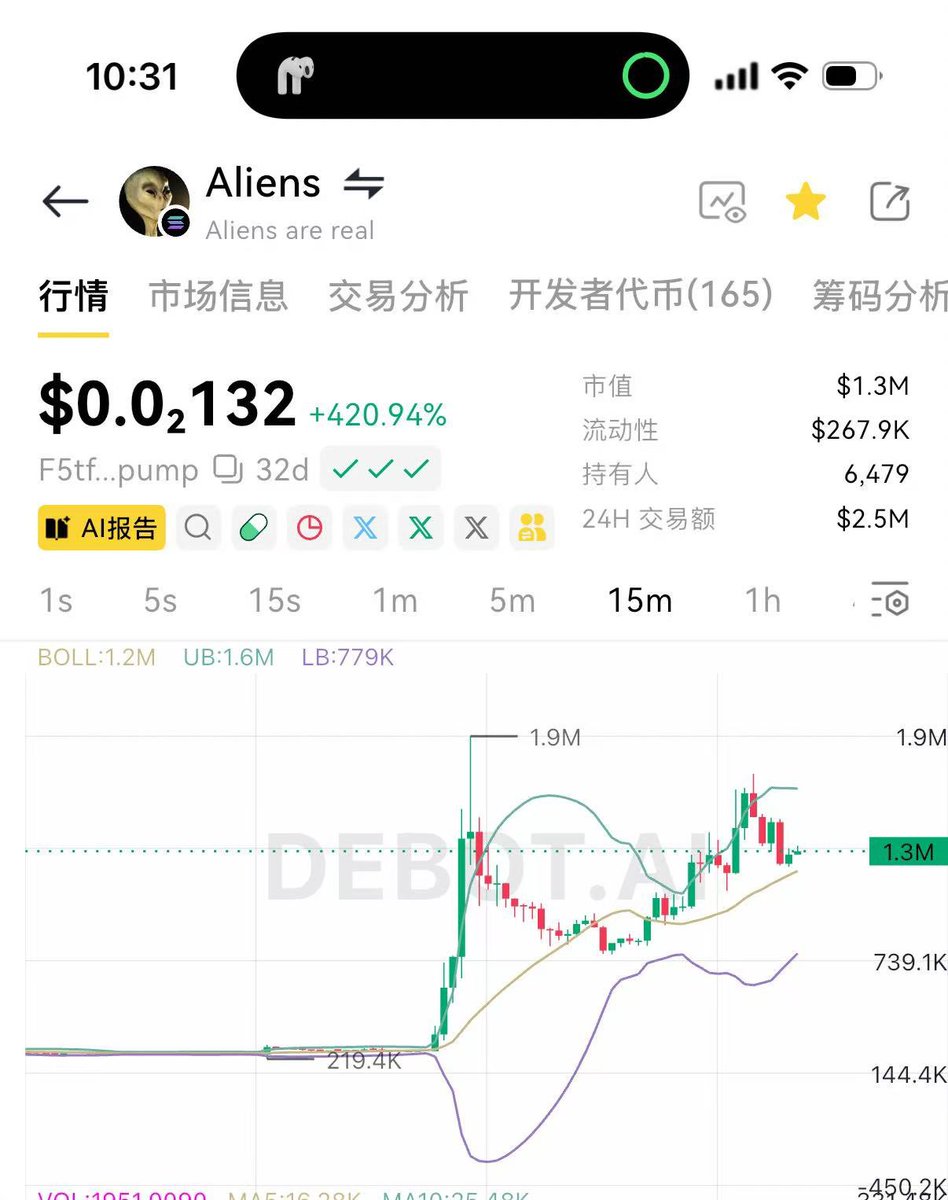This screenshot has width=948, height=1200.
Task: Select the 1s timeframe
Action: pyautogui.click(x=56, y=601)
